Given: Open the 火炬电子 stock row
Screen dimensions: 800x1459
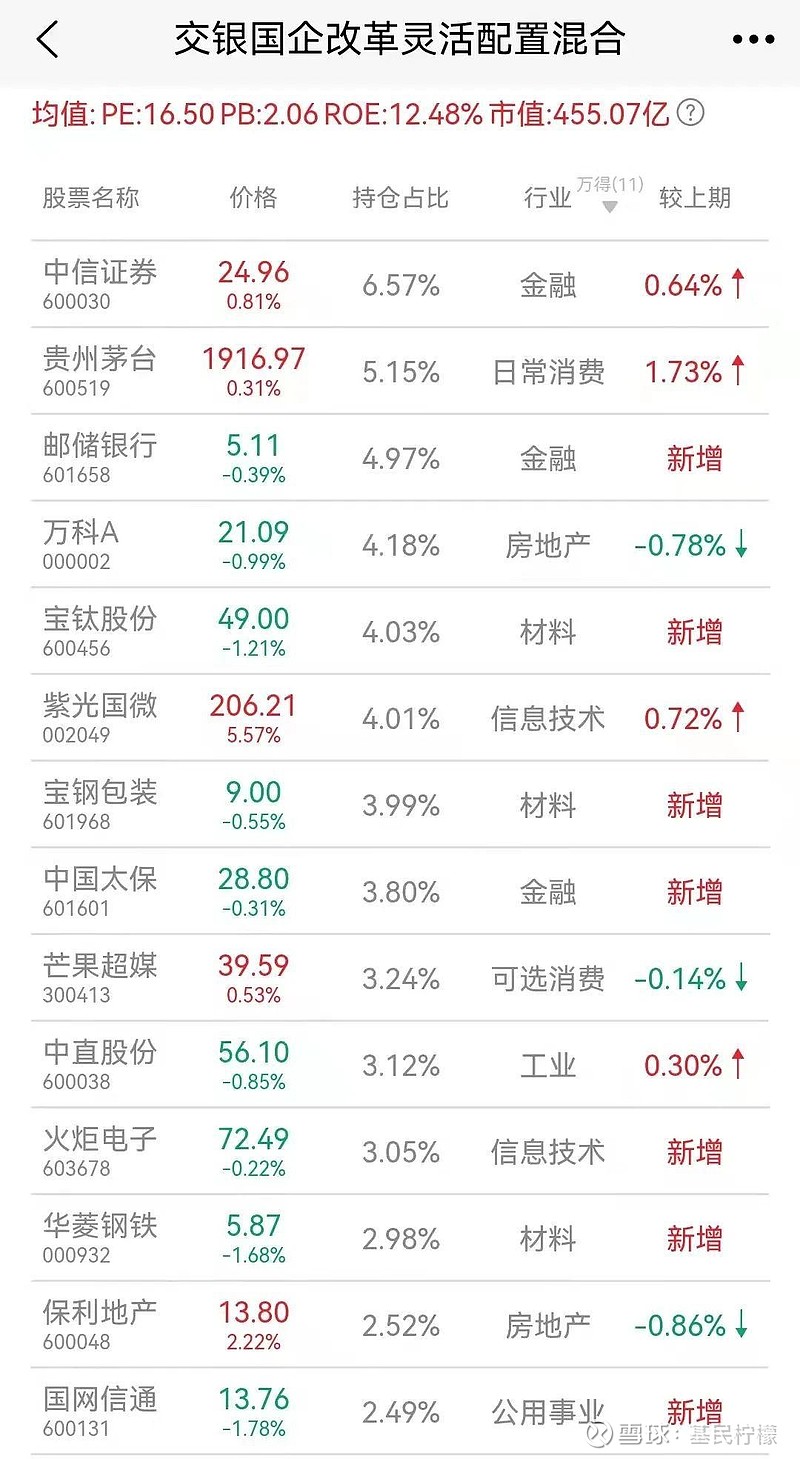Looking at the screenshot, I should tap(400, 1152).
